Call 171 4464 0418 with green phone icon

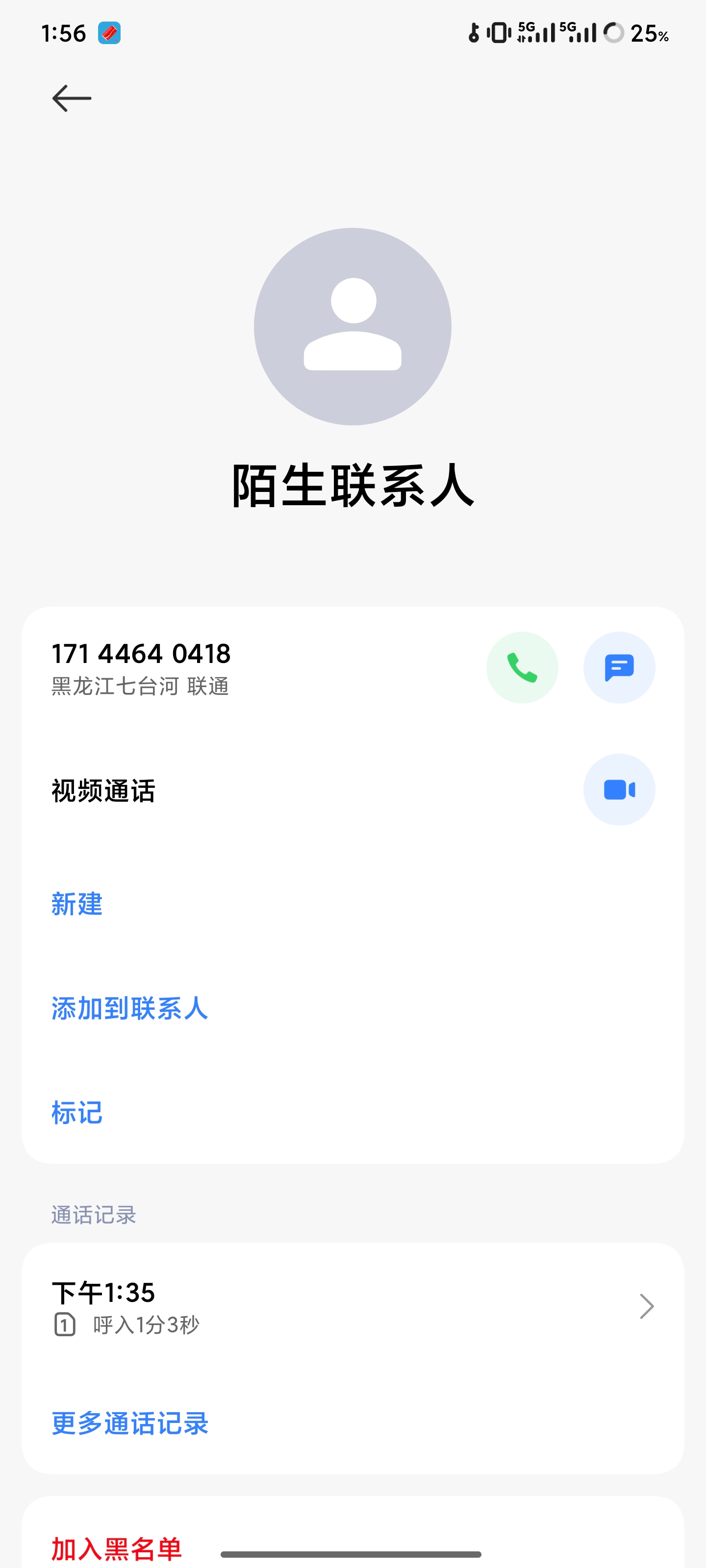(522, 668)
